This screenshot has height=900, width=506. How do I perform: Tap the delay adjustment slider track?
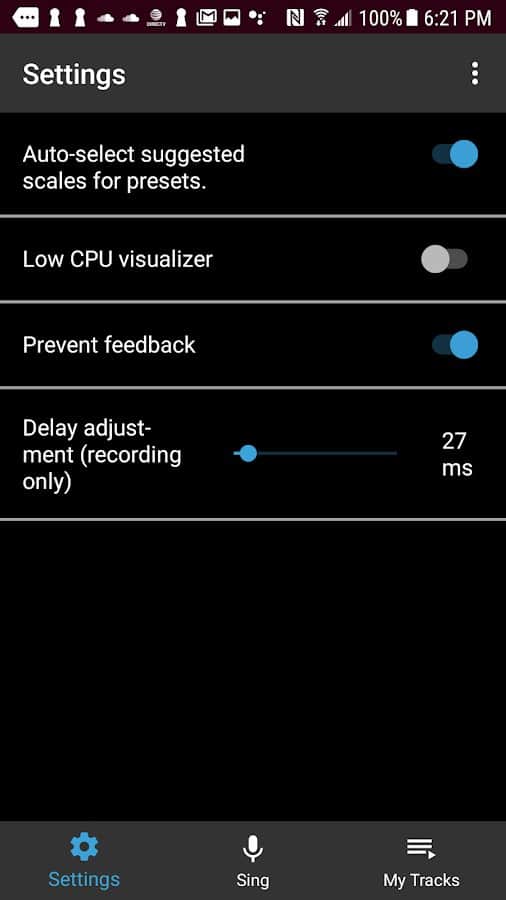pyautogui.click(x=315, y=453)
